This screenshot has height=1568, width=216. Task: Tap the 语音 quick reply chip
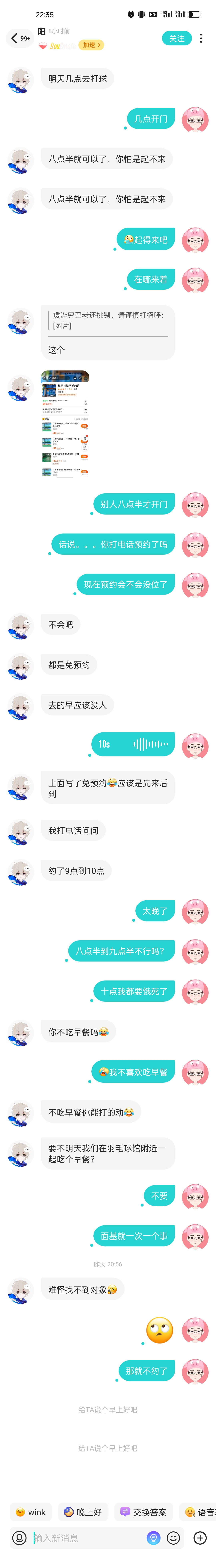click(200, 1512)
